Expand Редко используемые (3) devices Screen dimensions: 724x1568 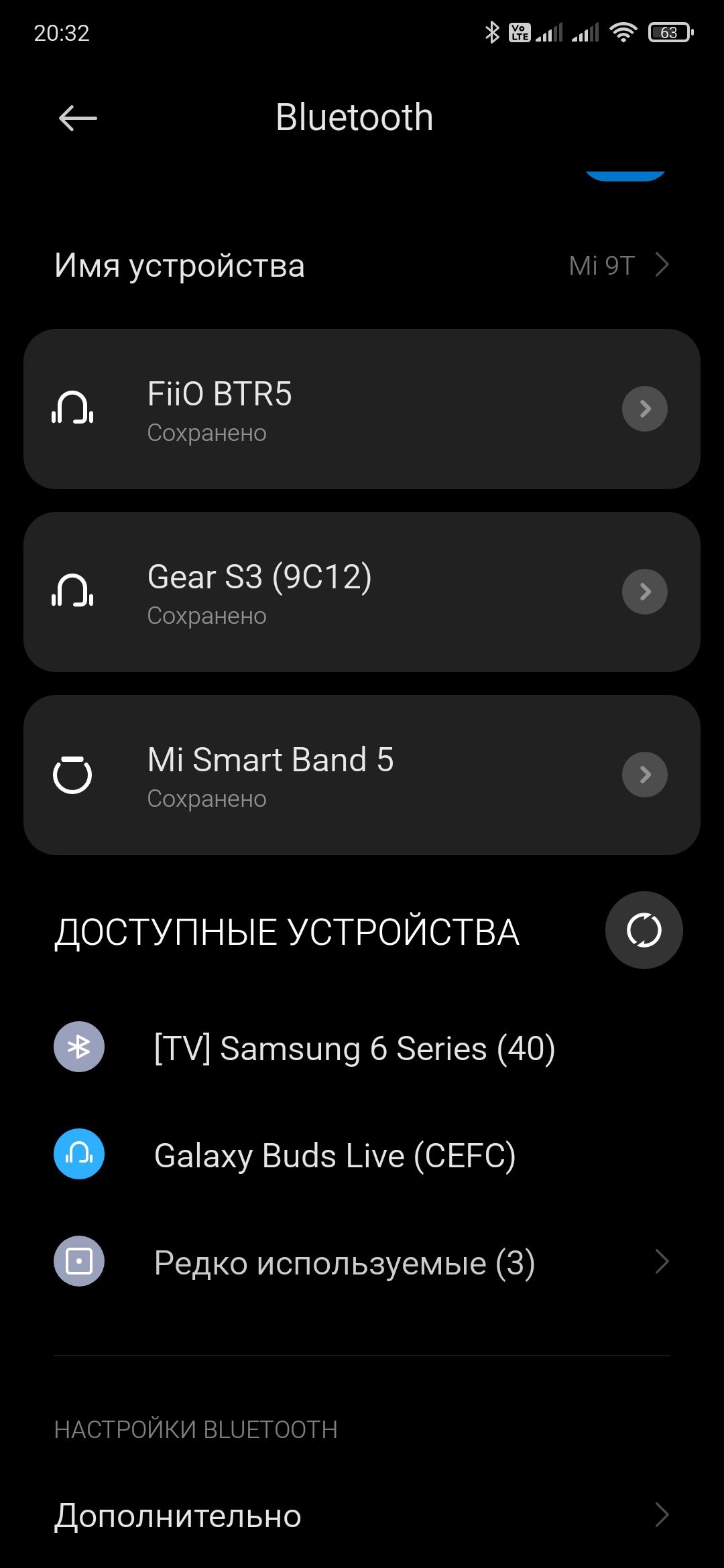[362, 1262]
